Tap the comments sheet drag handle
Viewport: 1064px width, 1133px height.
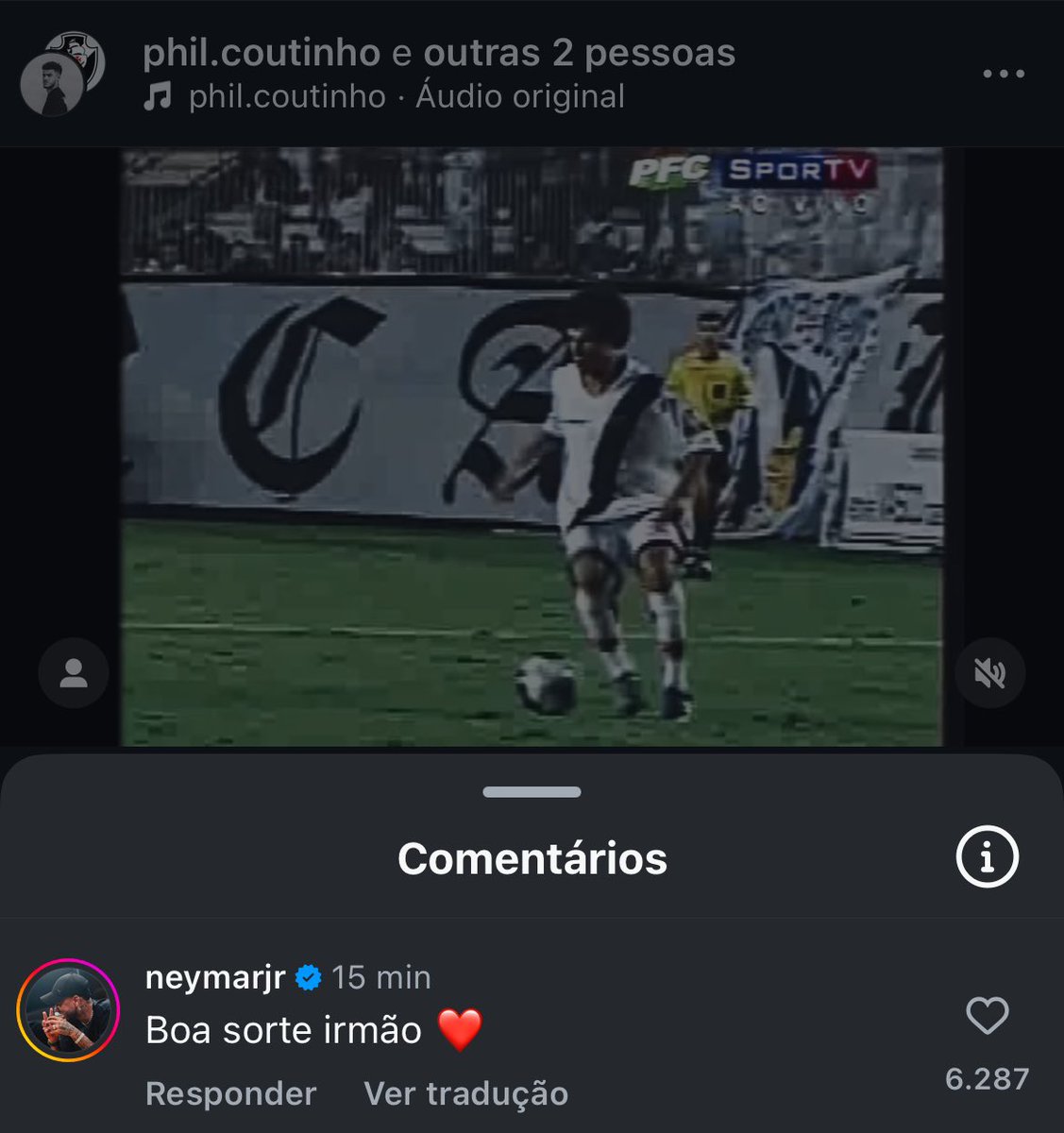pos(532,792)
